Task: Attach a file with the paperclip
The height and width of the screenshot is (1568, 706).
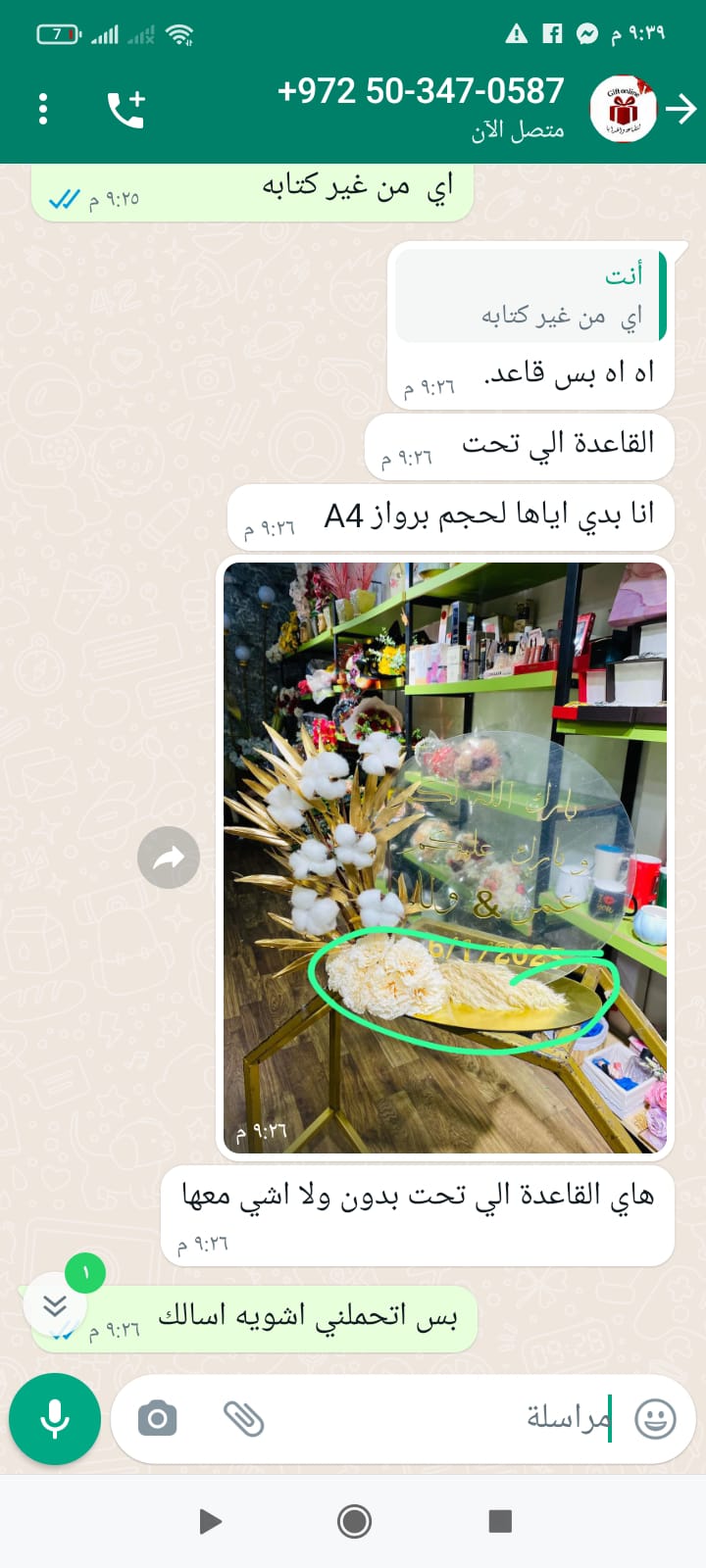Action: pyautogui.click(x=243, y=1418)
